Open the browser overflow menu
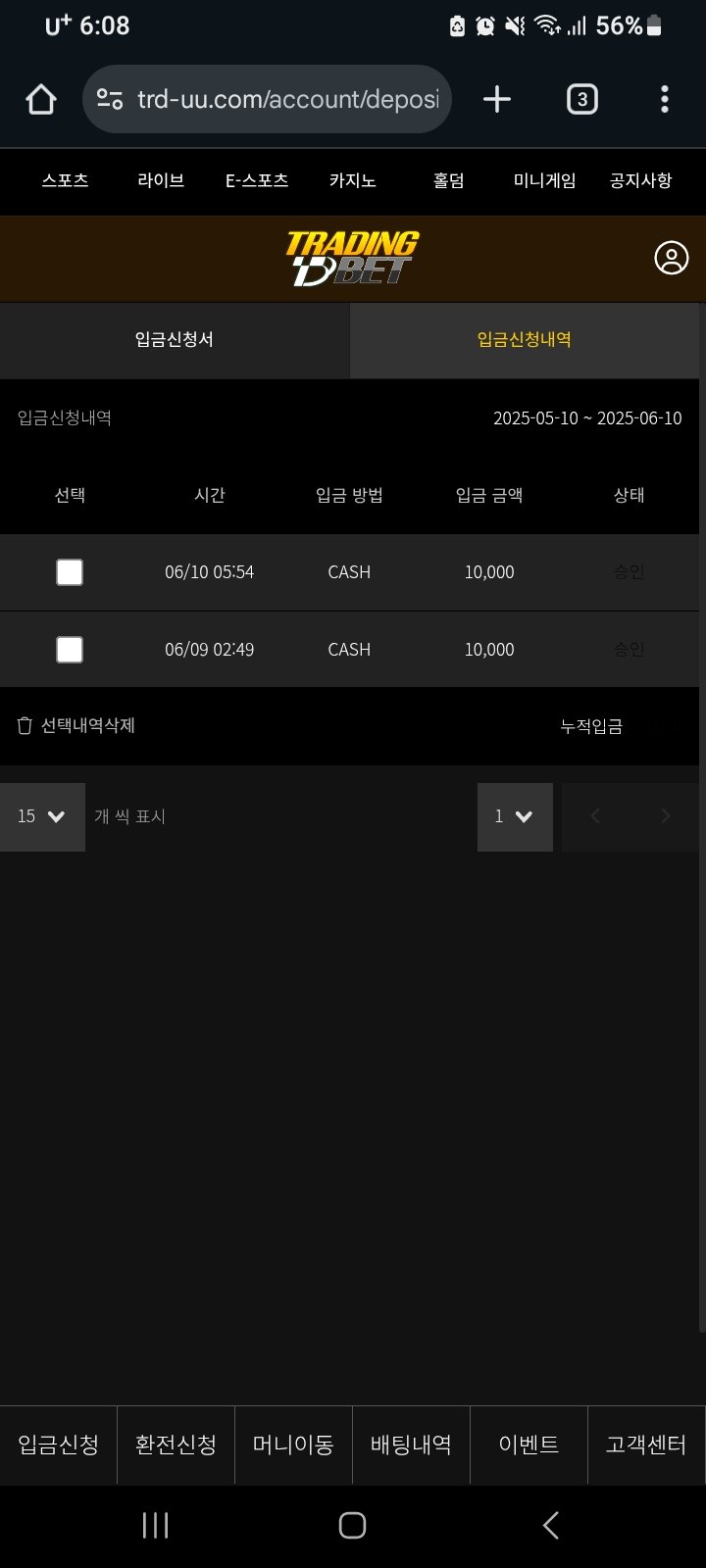This screenshot has width=706, height=1568. 665,99
